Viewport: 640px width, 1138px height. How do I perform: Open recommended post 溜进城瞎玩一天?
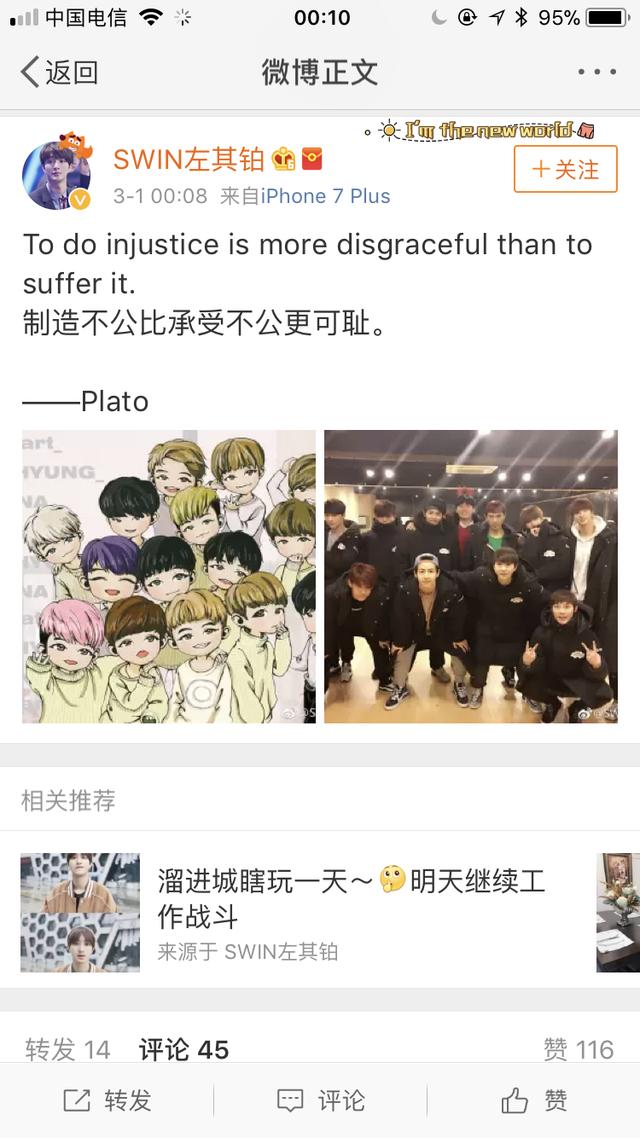350,898
